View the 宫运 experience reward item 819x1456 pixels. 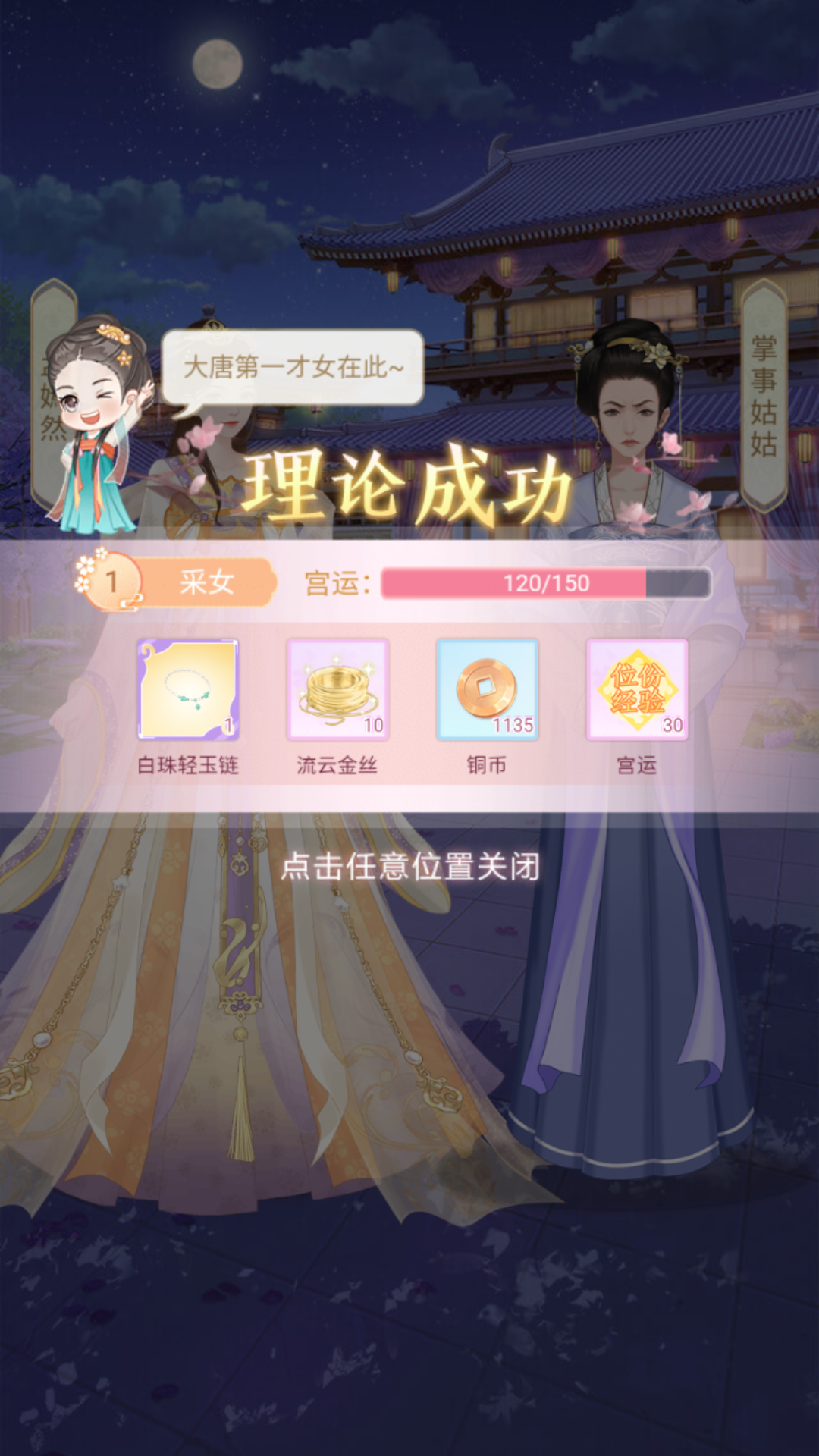[x=637, y=689]
